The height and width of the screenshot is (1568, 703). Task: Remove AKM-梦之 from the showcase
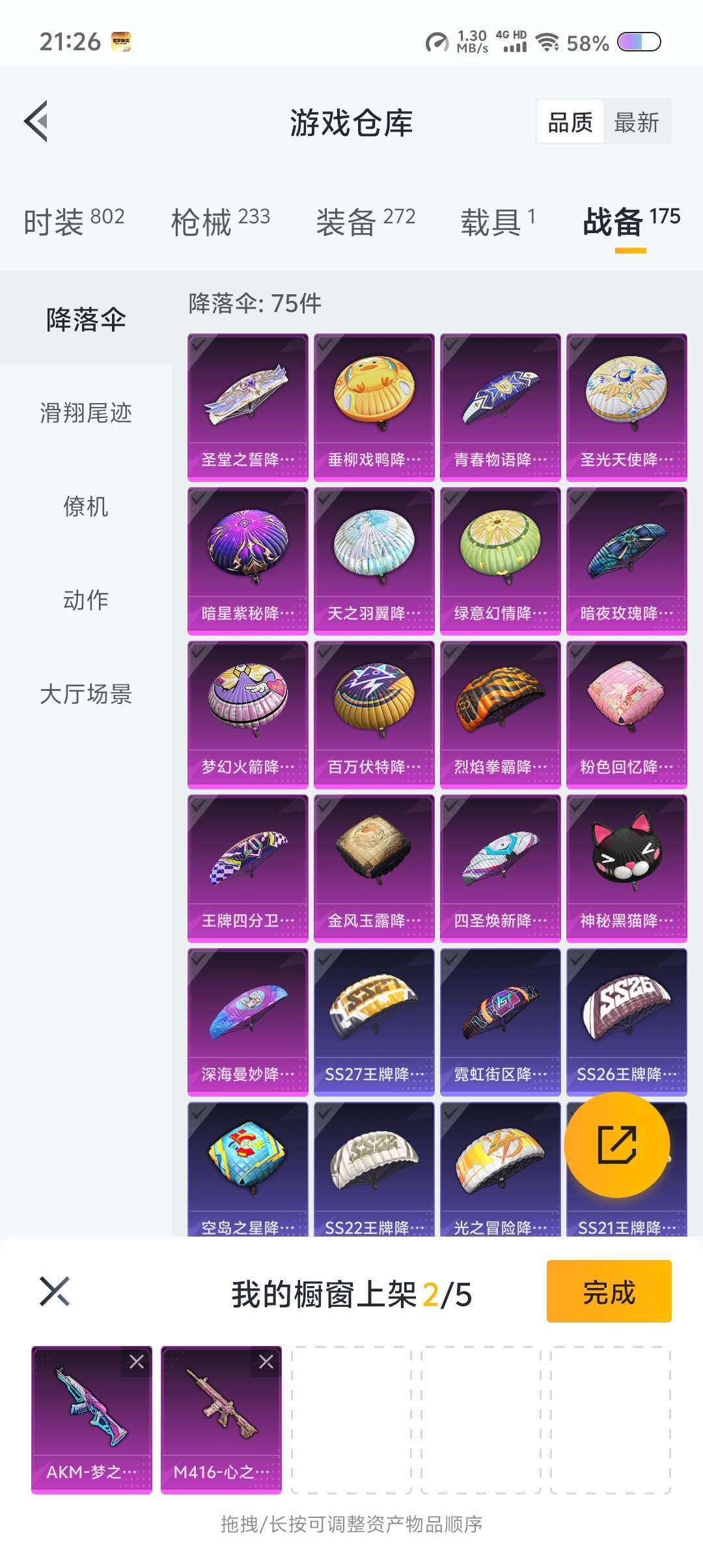coord(137,1362)
